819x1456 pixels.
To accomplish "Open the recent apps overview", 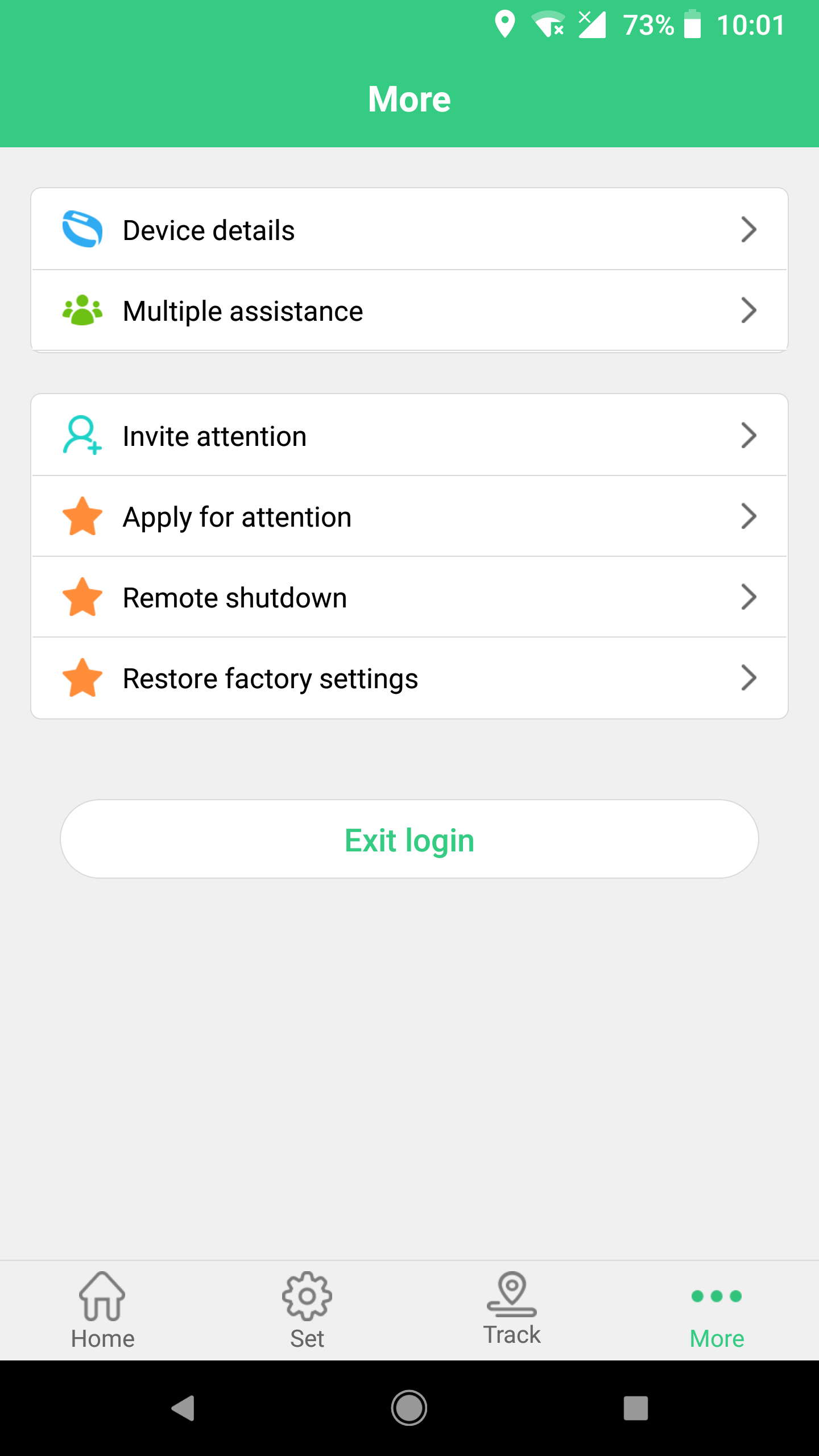I will click(636, 1408).
